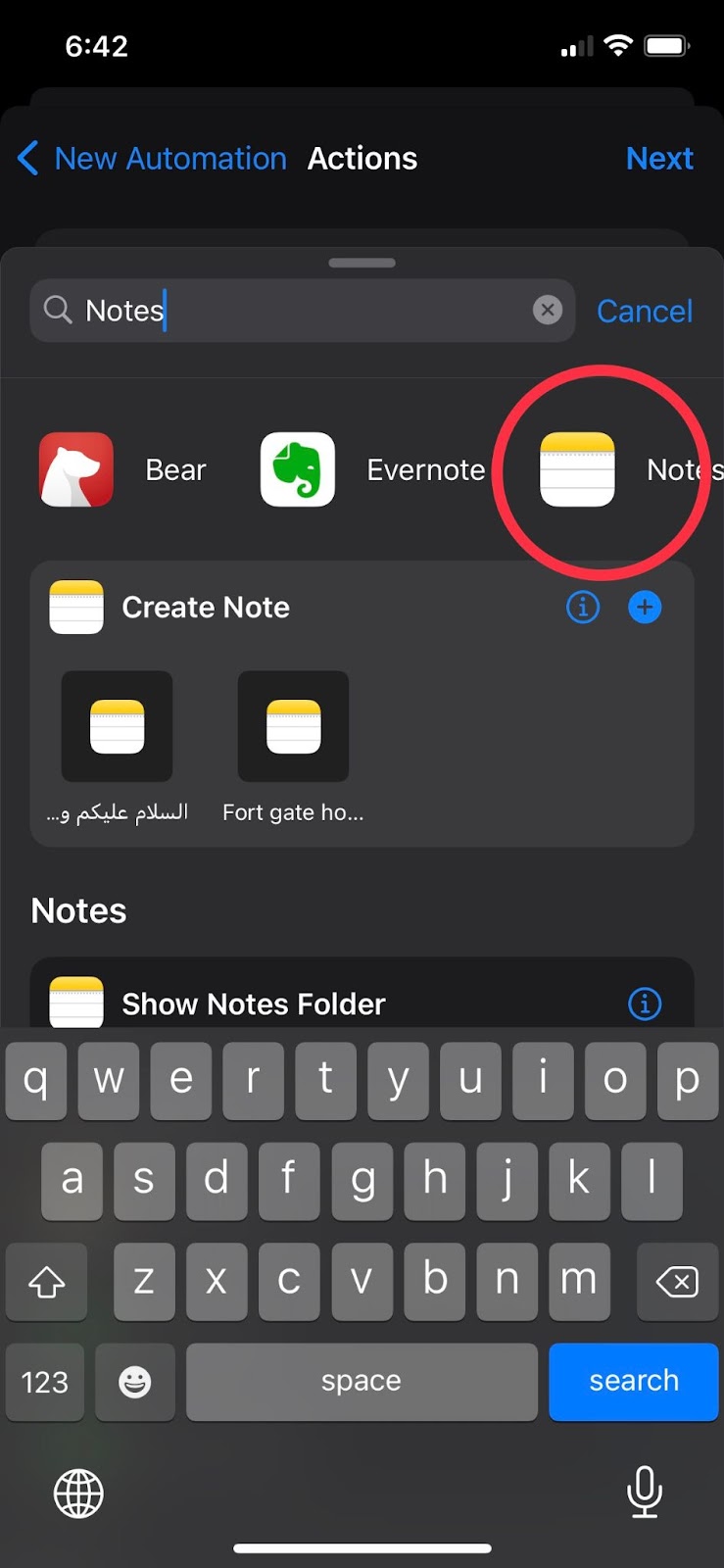Select the Evernote app

(x=298, y=469)
